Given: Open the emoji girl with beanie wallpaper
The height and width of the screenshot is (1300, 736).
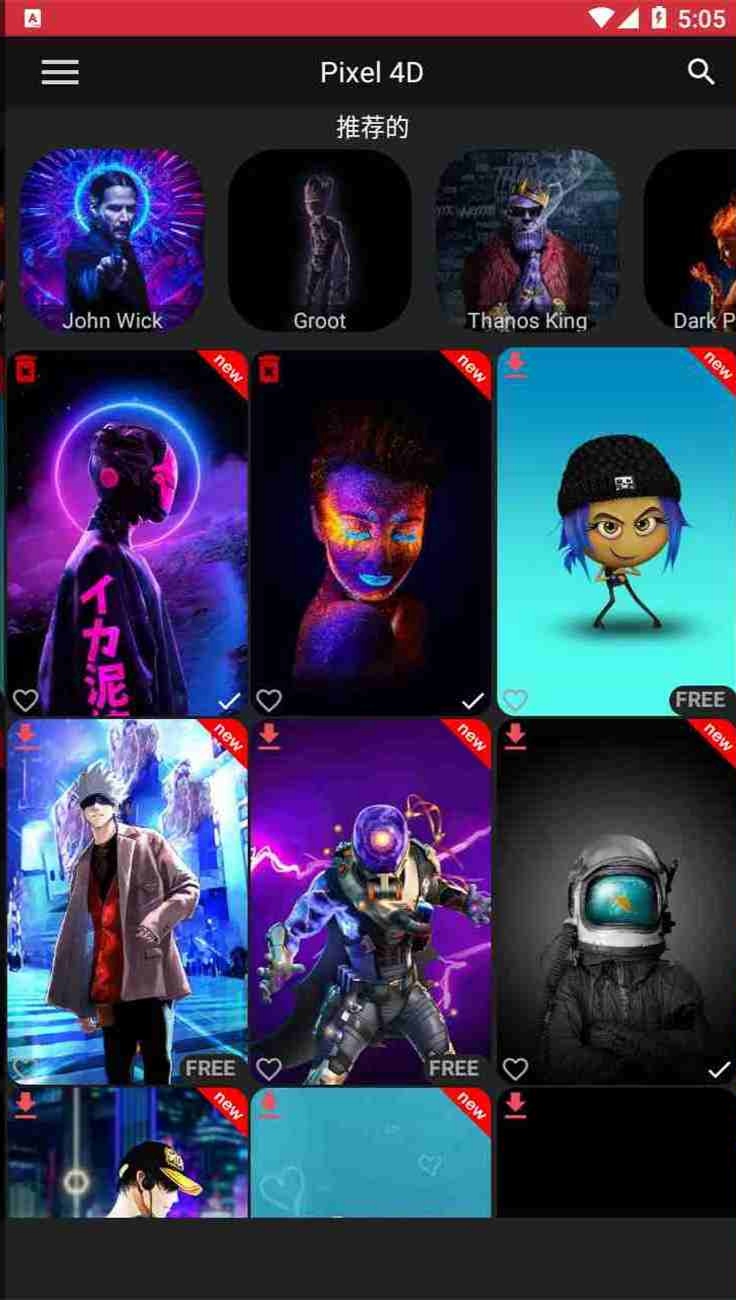Looking at the screenshot, I should [616, 532].
